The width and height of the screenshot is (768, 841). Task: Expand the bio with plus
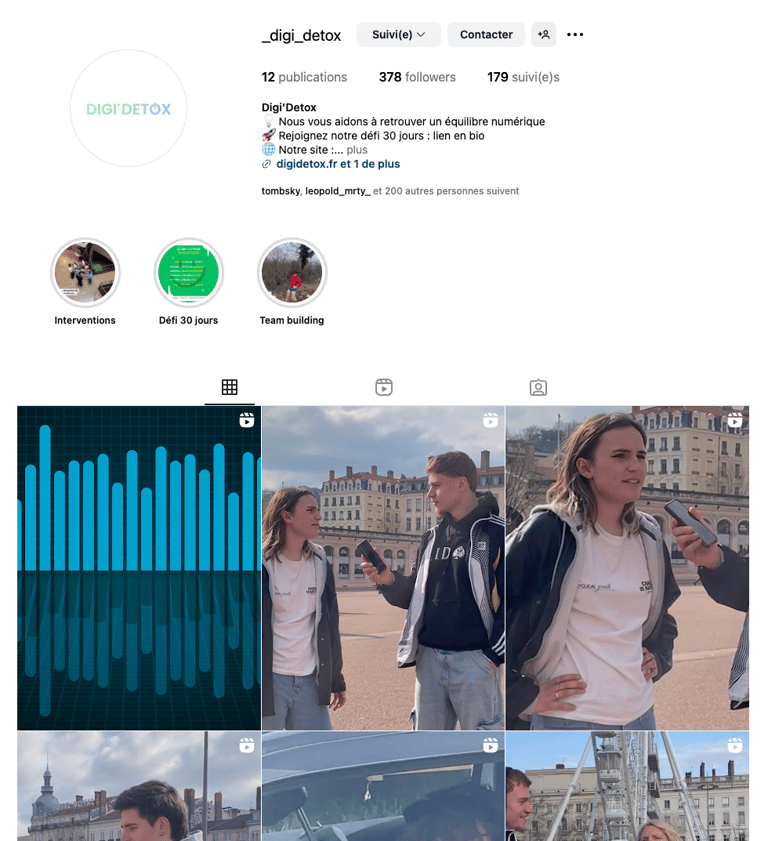357,150
